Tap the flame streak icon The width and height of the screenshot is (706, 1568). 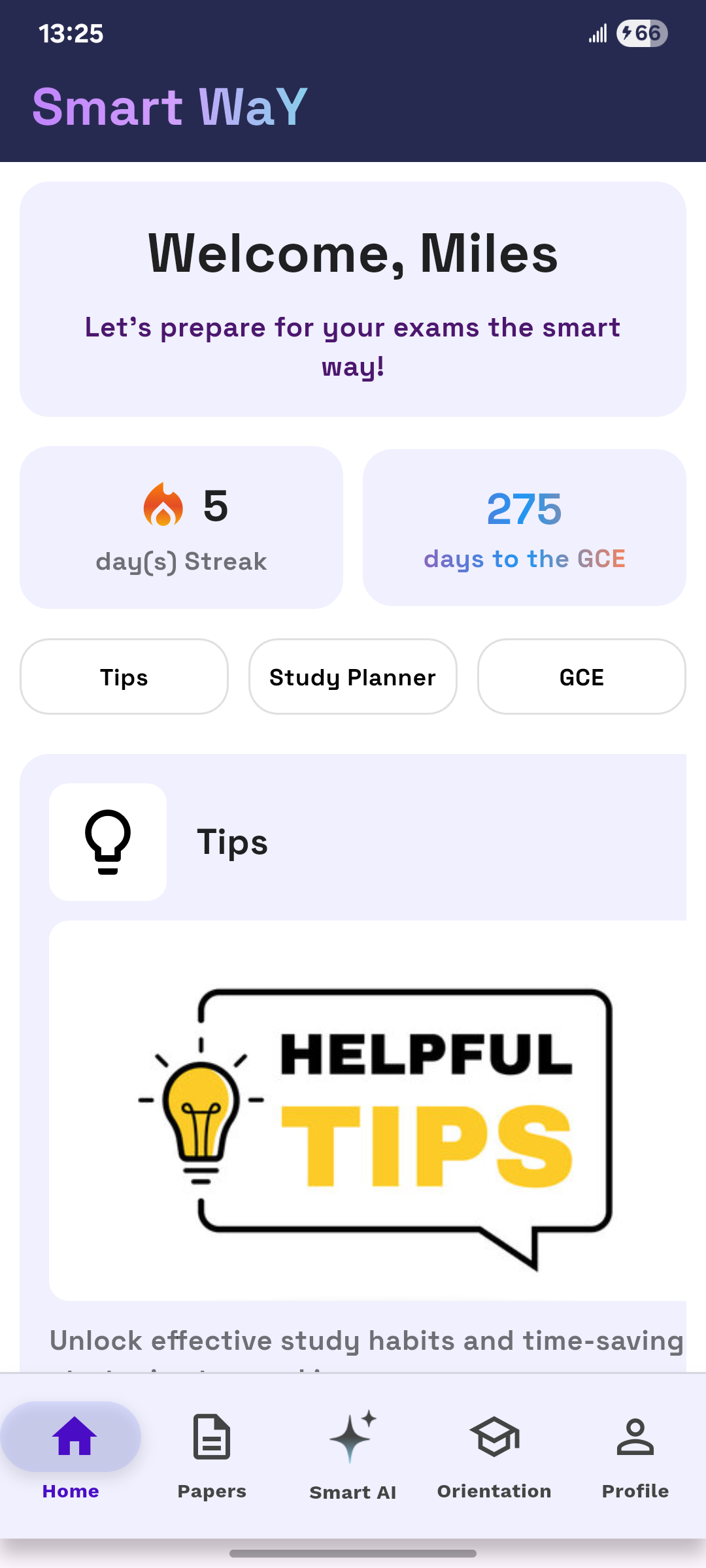pos(164,506)
